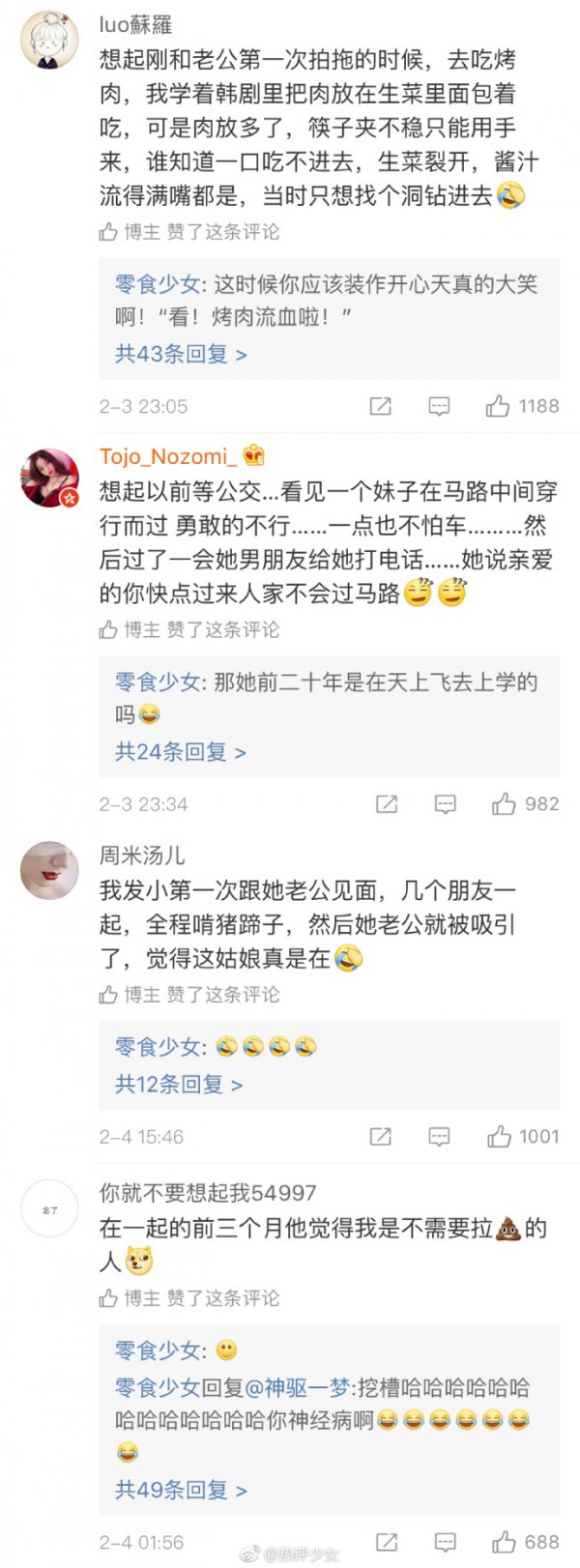
Task: Expand the 共12条回复 replies
Action: click(179, 1085)
